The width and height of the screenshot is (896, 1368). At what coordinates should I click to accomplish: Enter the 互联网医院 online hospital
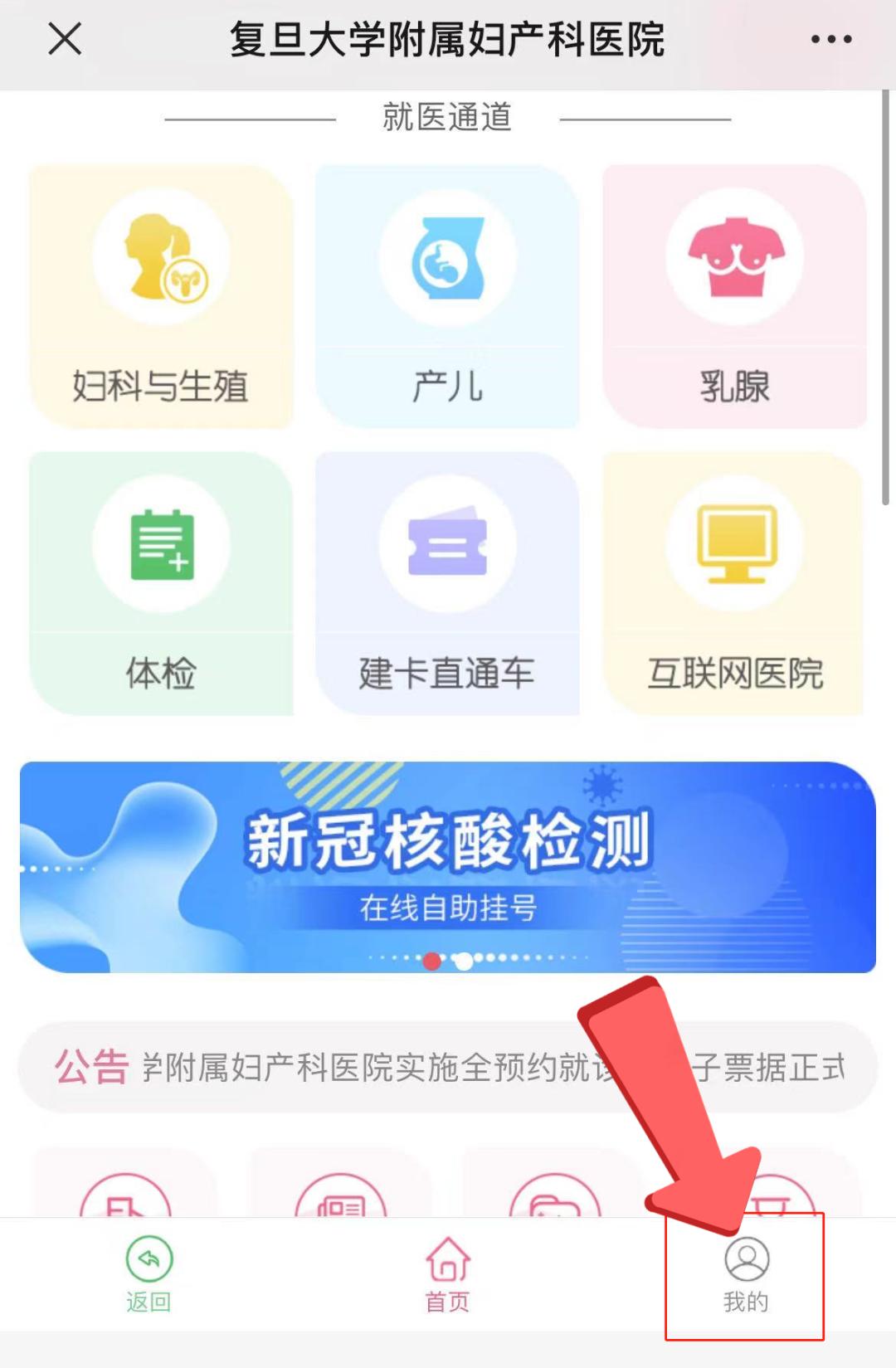click(x=734, y=584)
